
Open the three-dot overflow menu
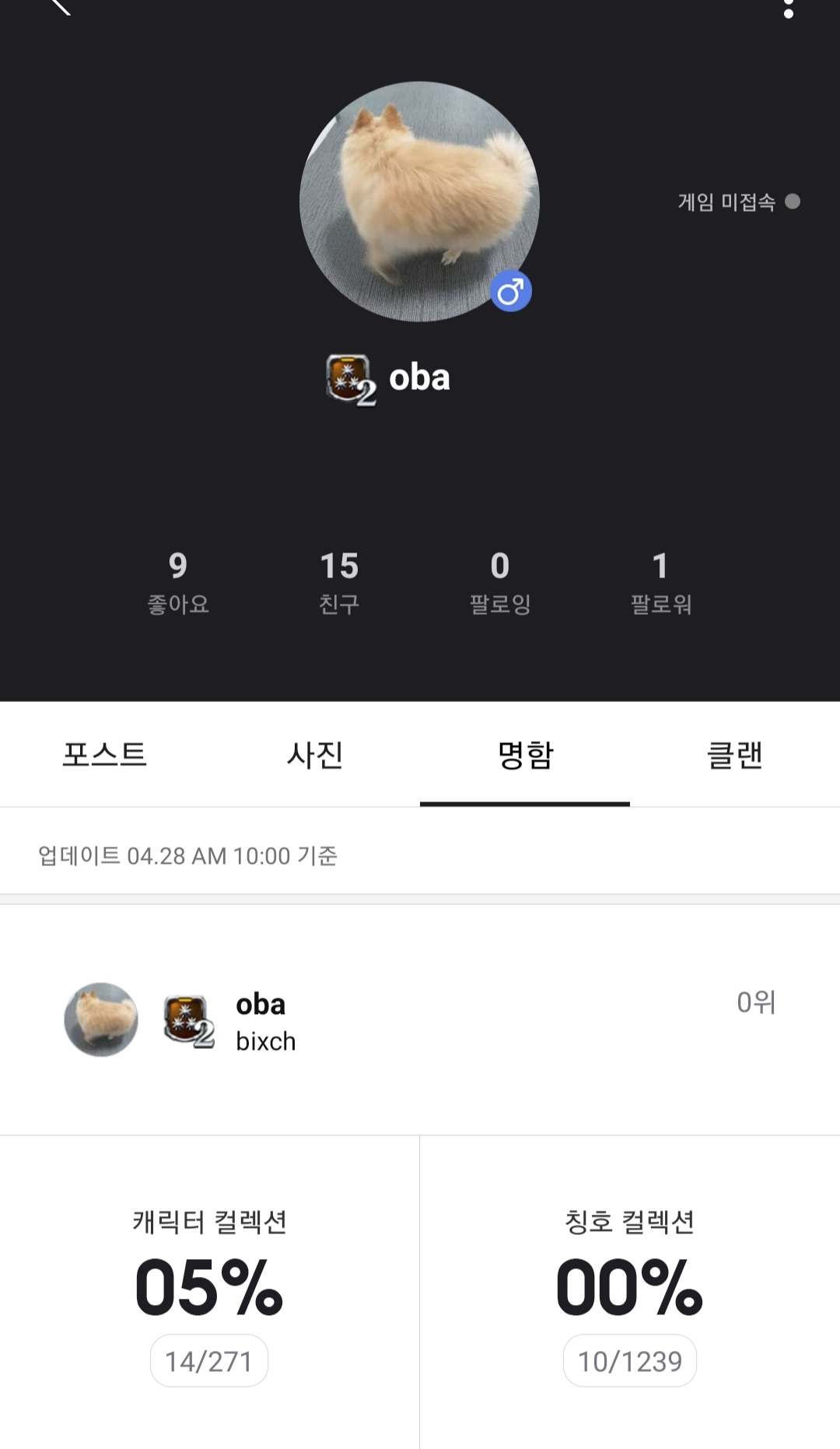pos(789,8)
